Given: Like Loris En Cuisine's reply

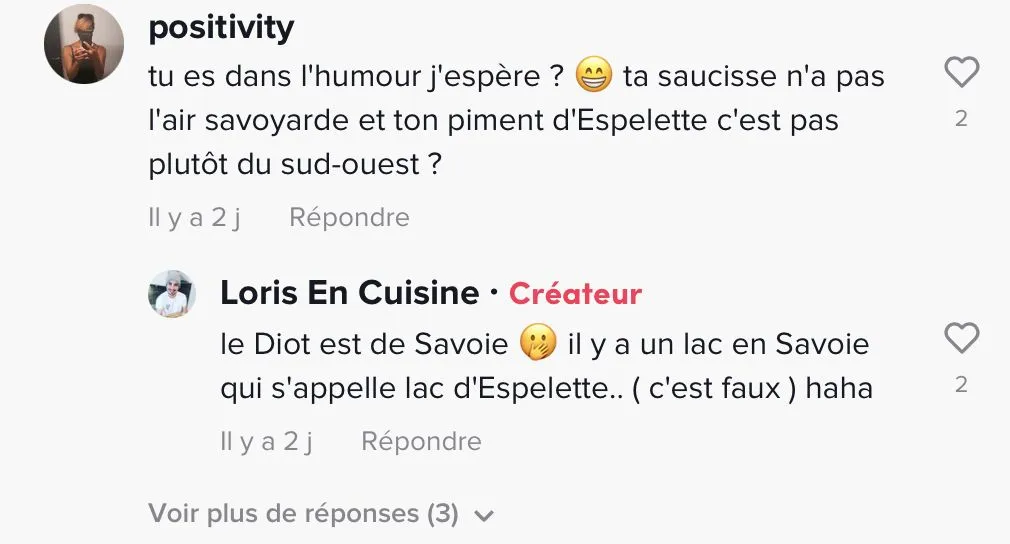Looking at the screenshot, I should coord(961,340).
